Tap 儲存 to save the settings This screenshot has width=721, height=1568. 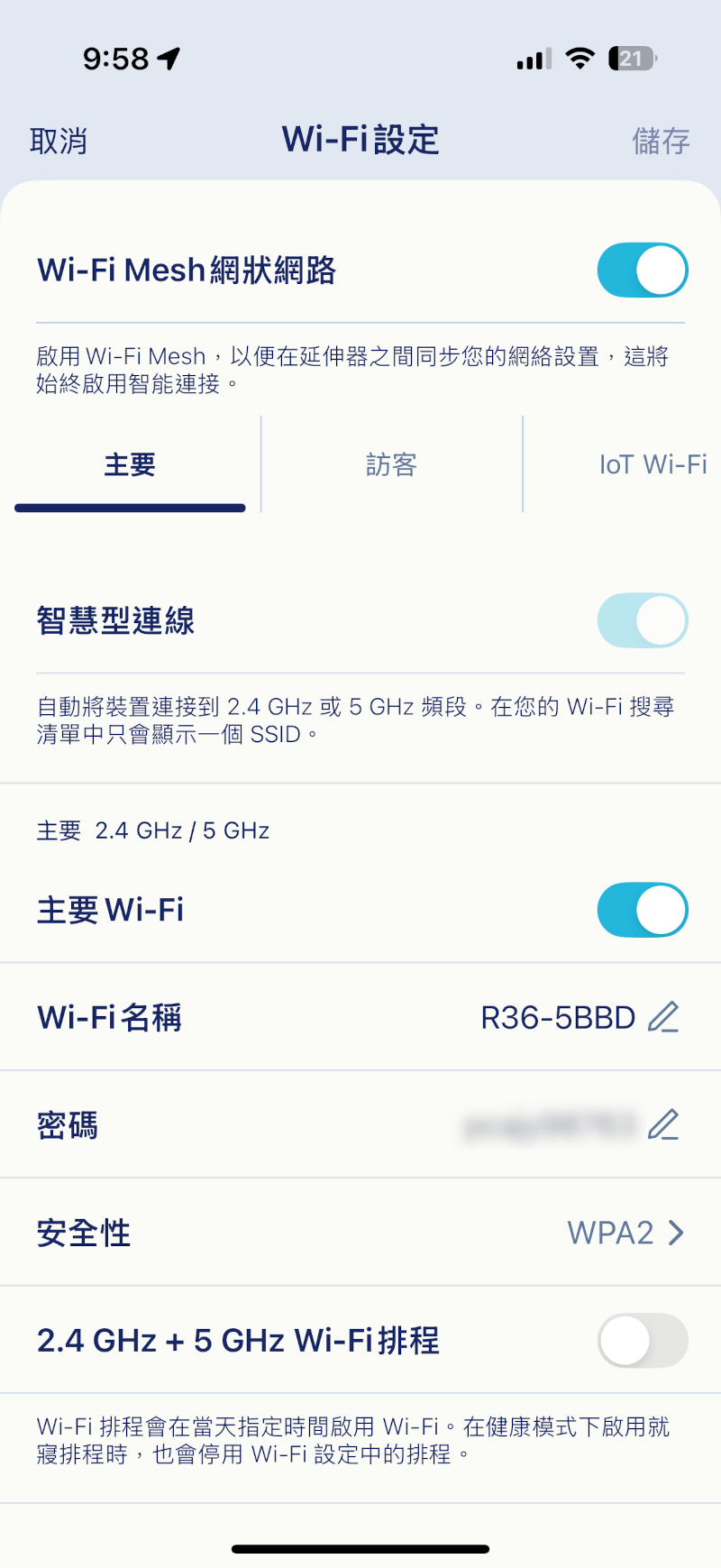pos(661,140)
